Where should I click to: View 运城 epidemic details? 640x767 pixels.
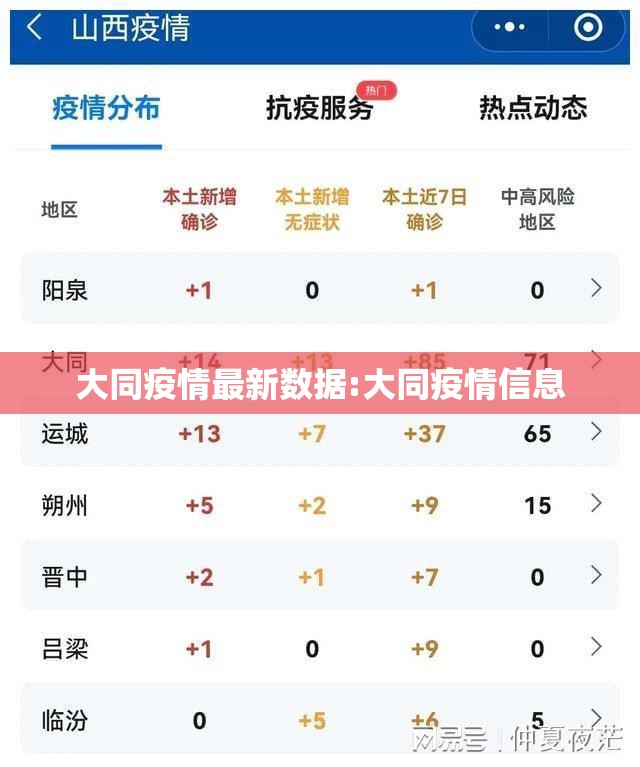tap(320, 433)
